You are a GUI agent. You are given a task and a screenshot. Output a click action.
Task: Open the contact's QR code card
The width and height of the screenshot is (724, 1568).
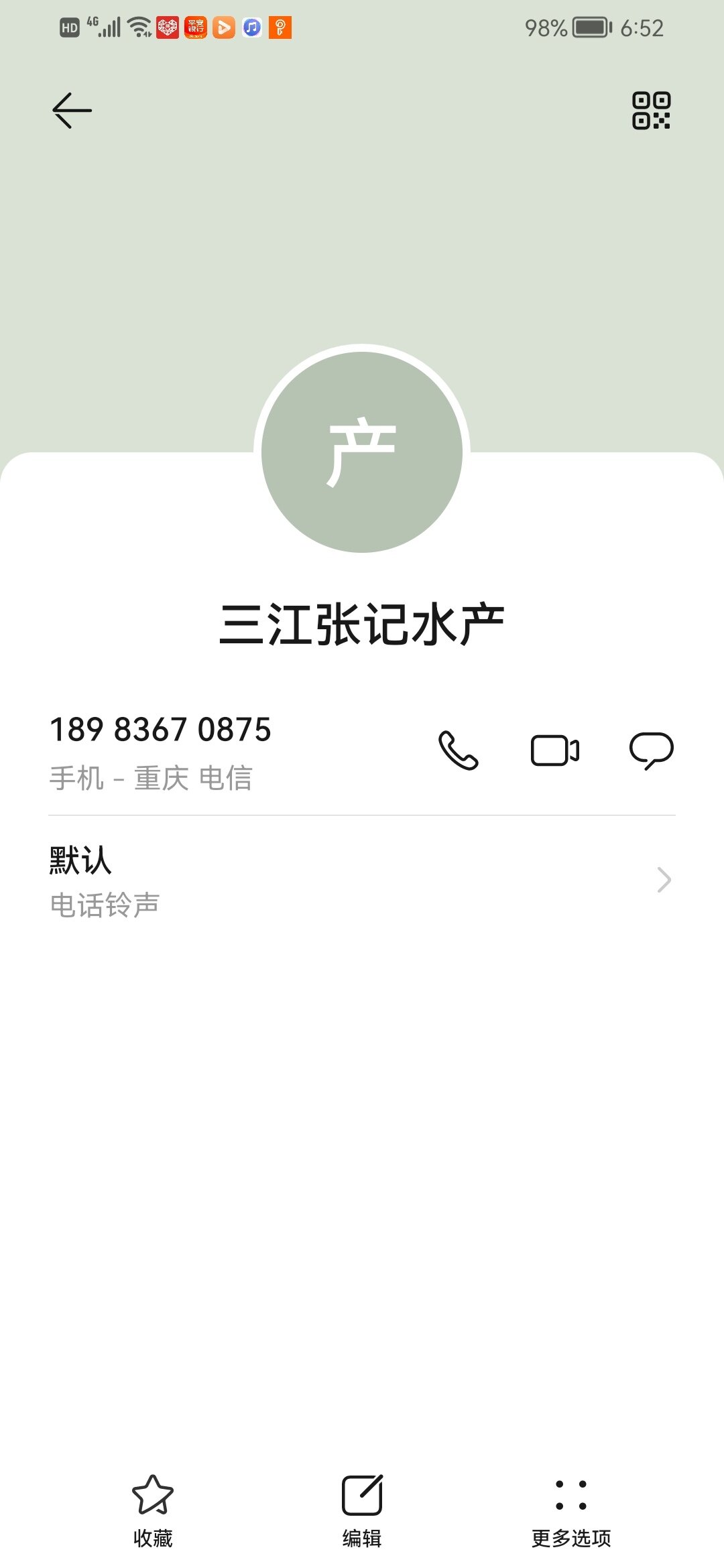(x=651, y=111)
